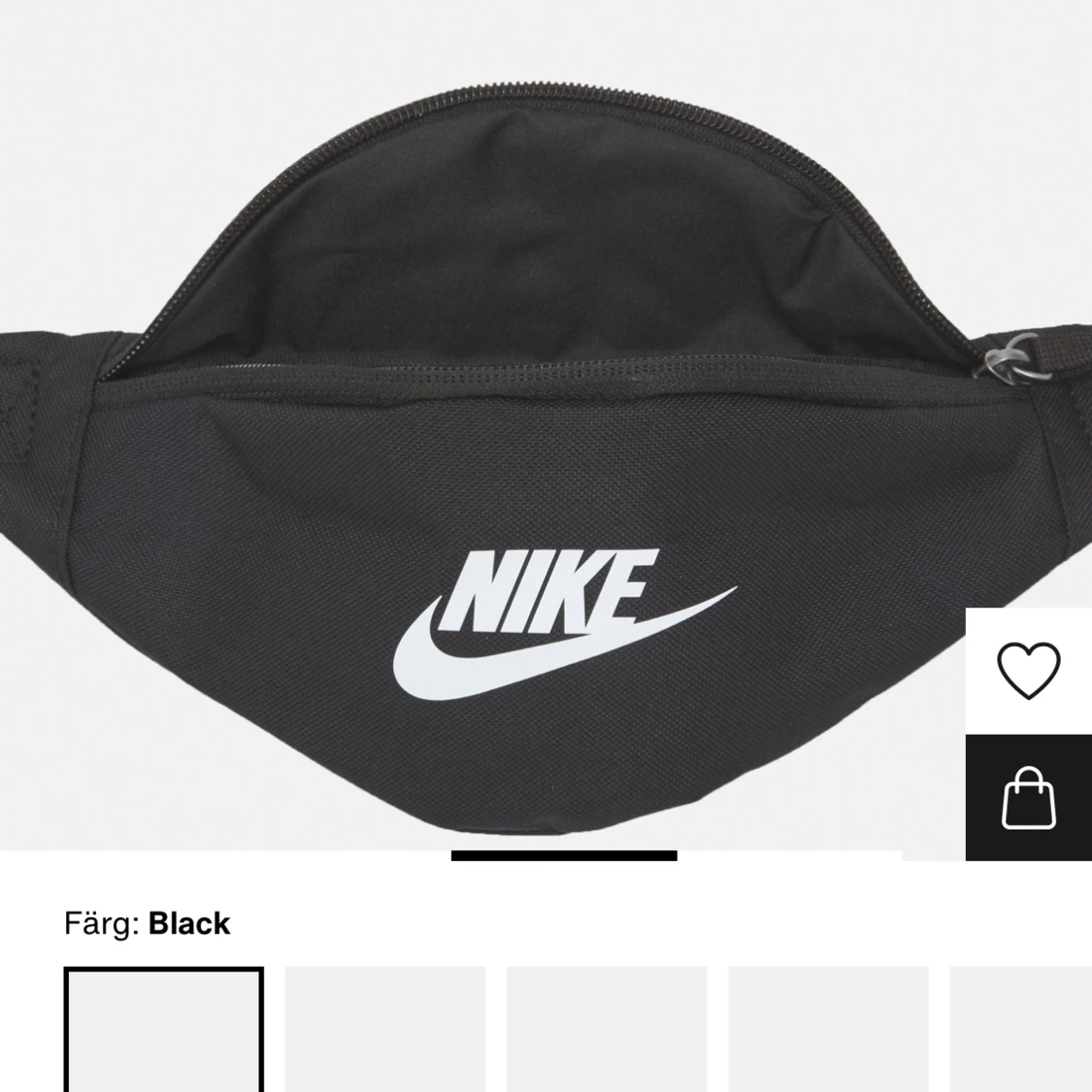Select the highlighted Black color swatch
The image size is (1092, 1092).
tap(164, 1029)
